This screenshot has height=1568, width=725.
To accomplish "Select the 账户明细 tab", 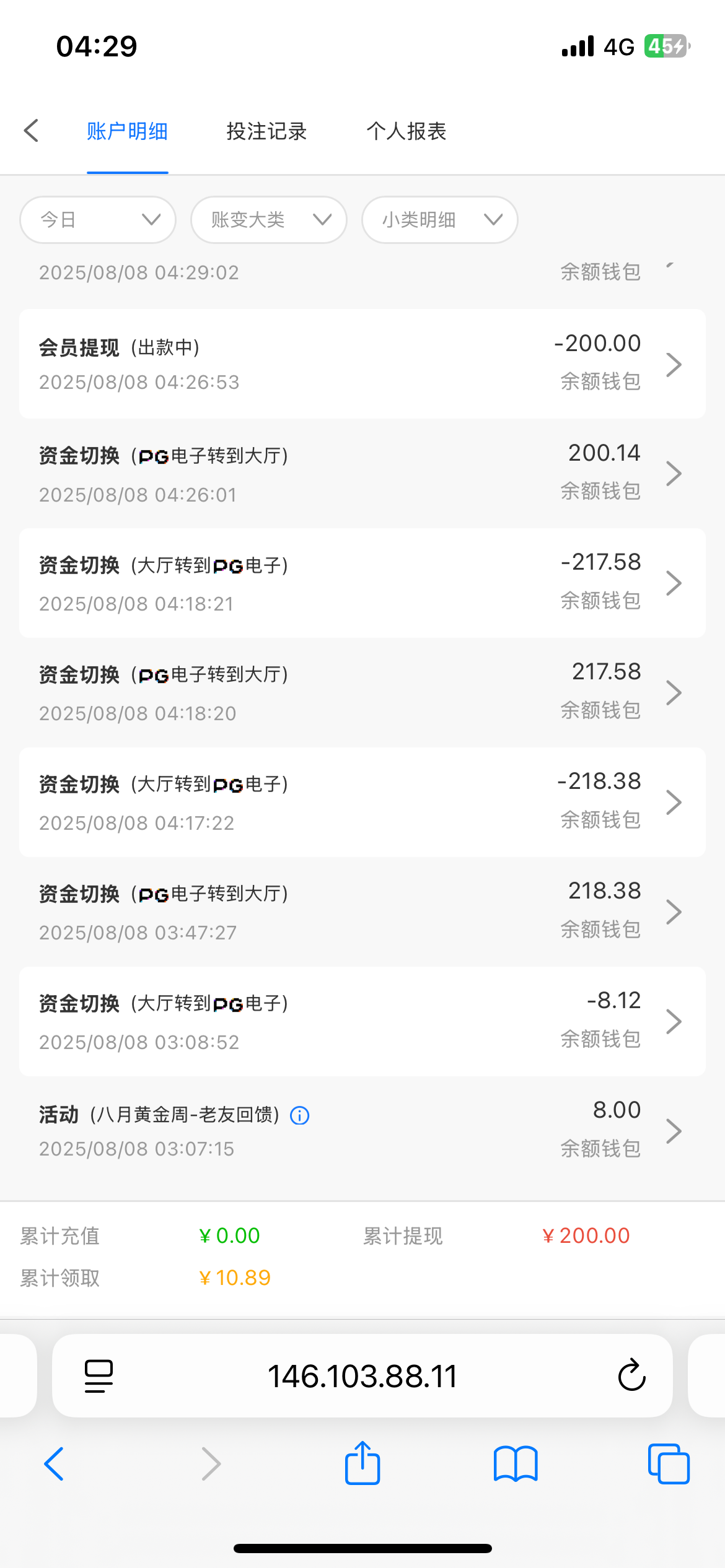I will pos(127,131).
